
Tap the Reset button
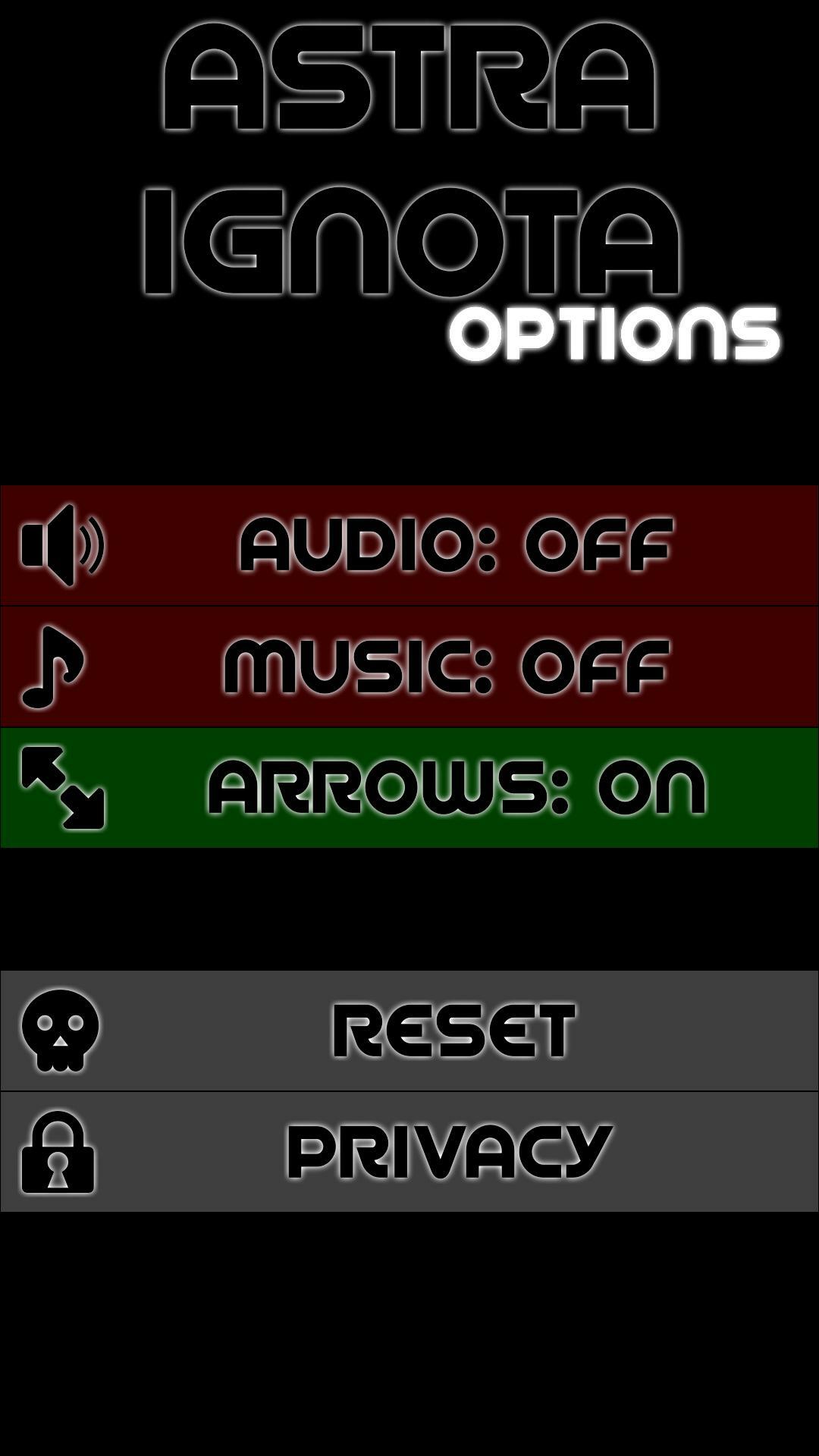coord(409,1031)
